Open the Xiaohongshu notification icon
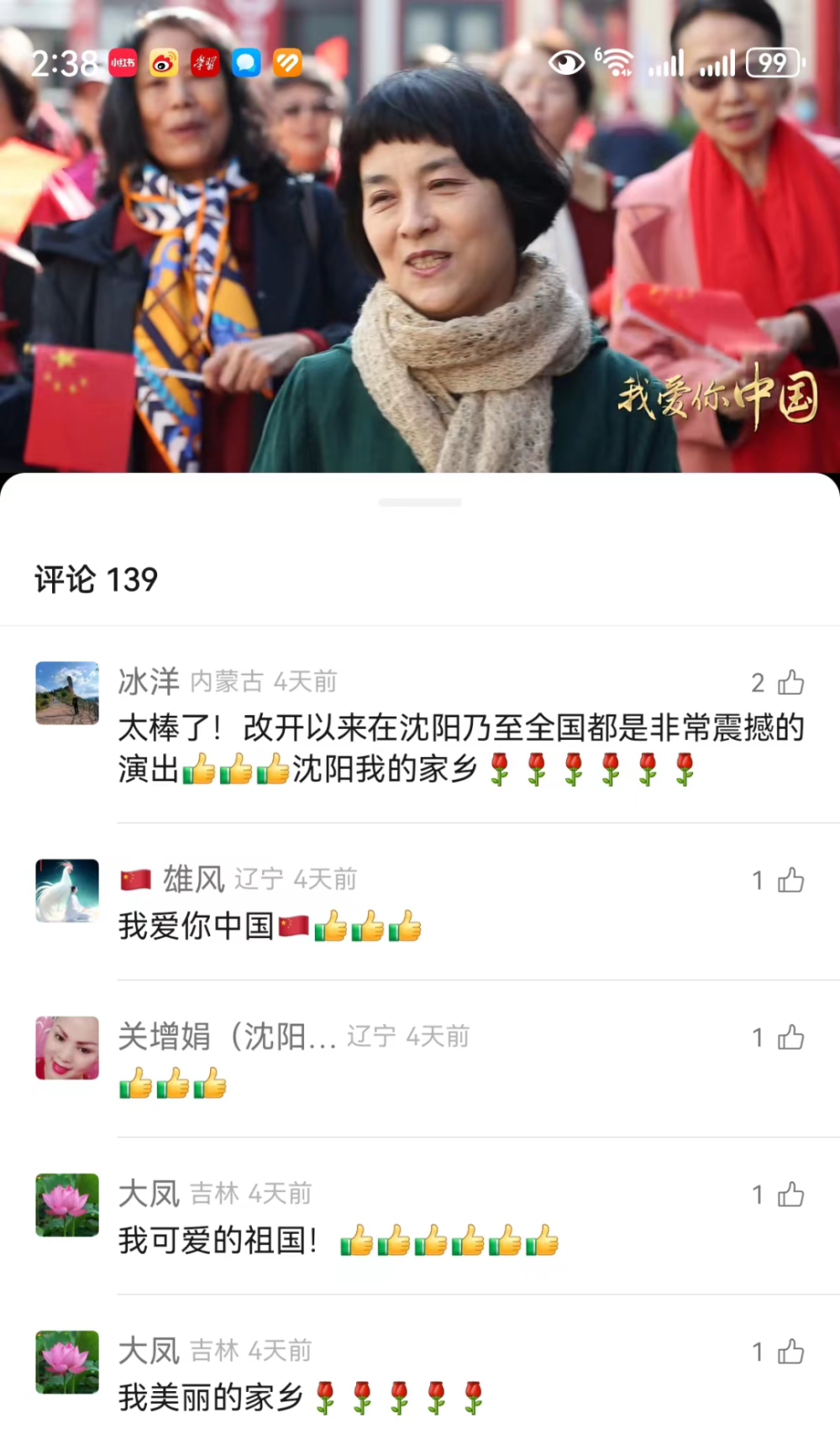Screen dimensions: 840x1444 tap(123, 61)
